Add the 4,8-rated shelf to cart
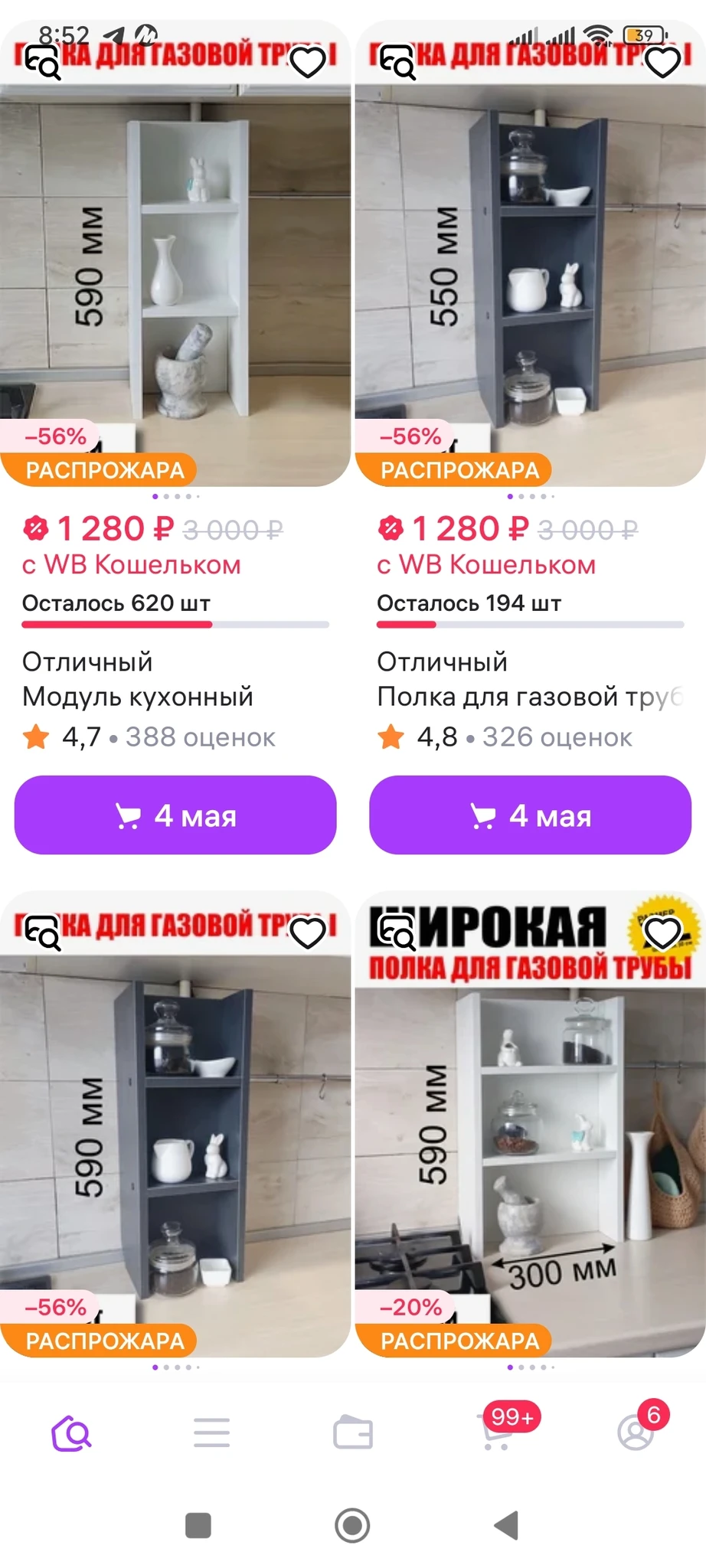 click(x=530, y=815)
